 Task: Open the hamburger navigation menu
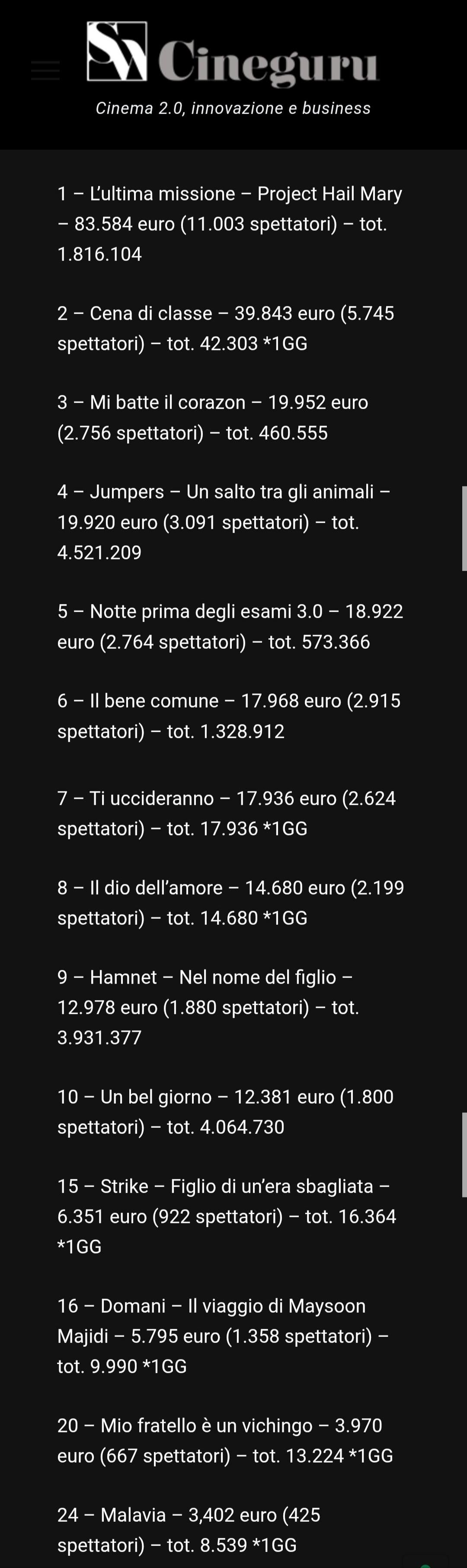(x=45, y=70)
